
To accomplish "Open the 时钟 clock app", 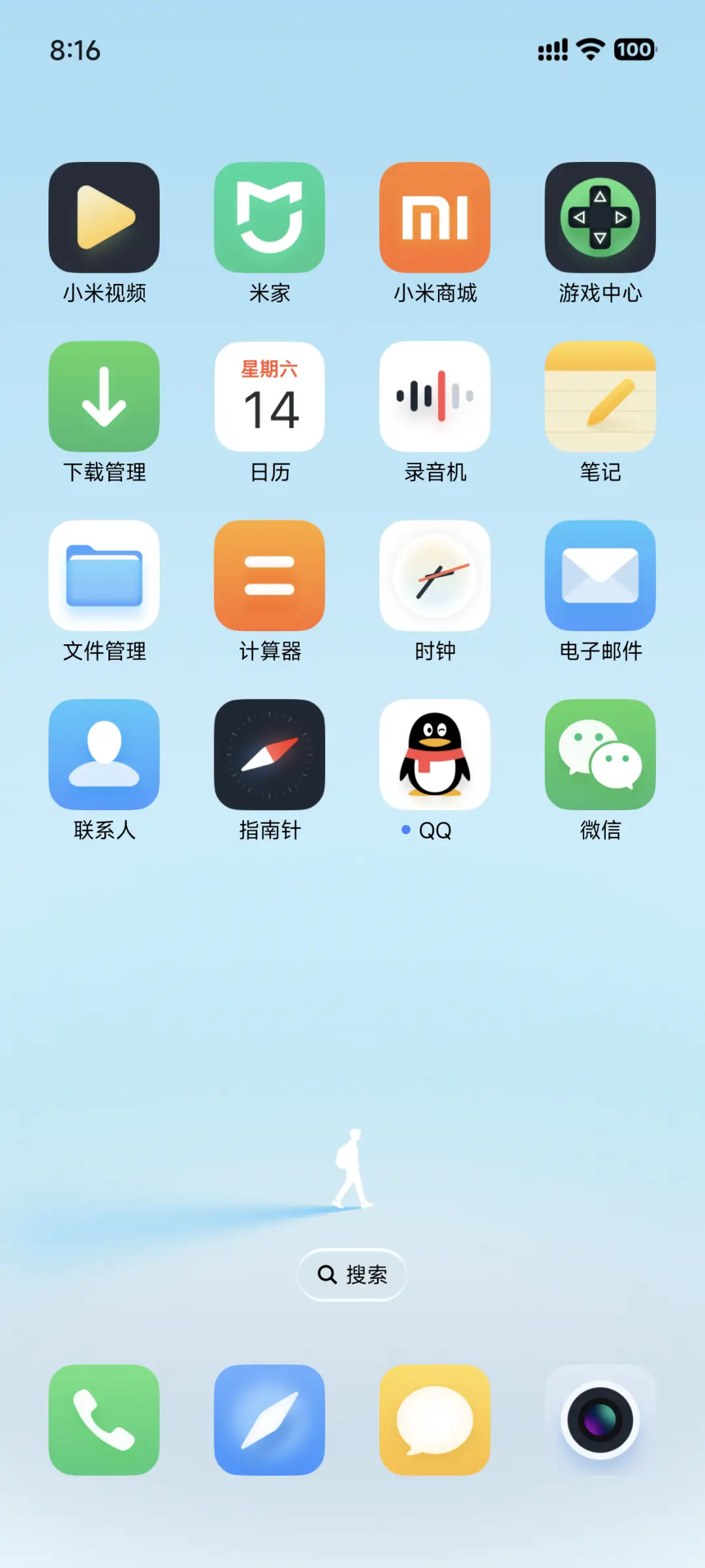I will (x=435, y=576).
